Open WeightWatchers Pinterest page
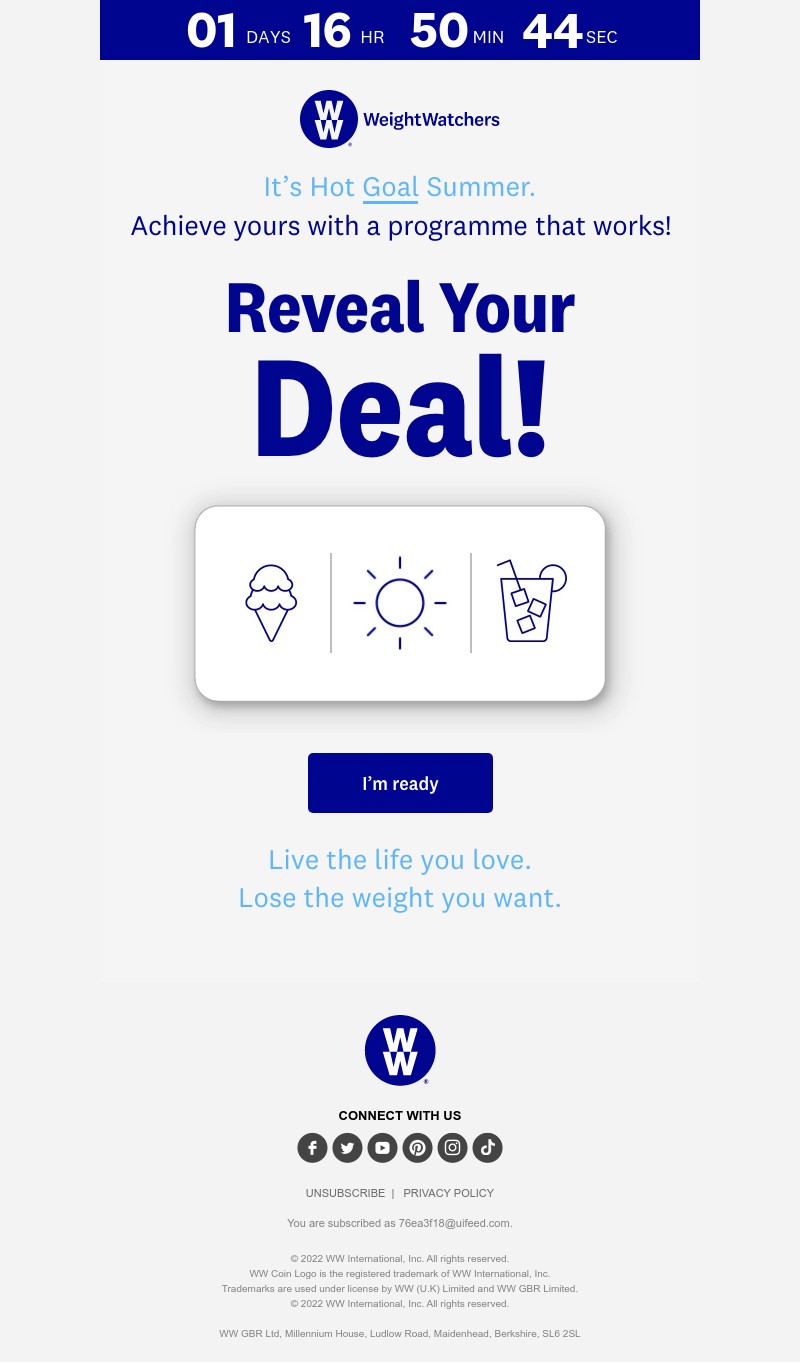 pyautogui.click(x=417, y=1148)
